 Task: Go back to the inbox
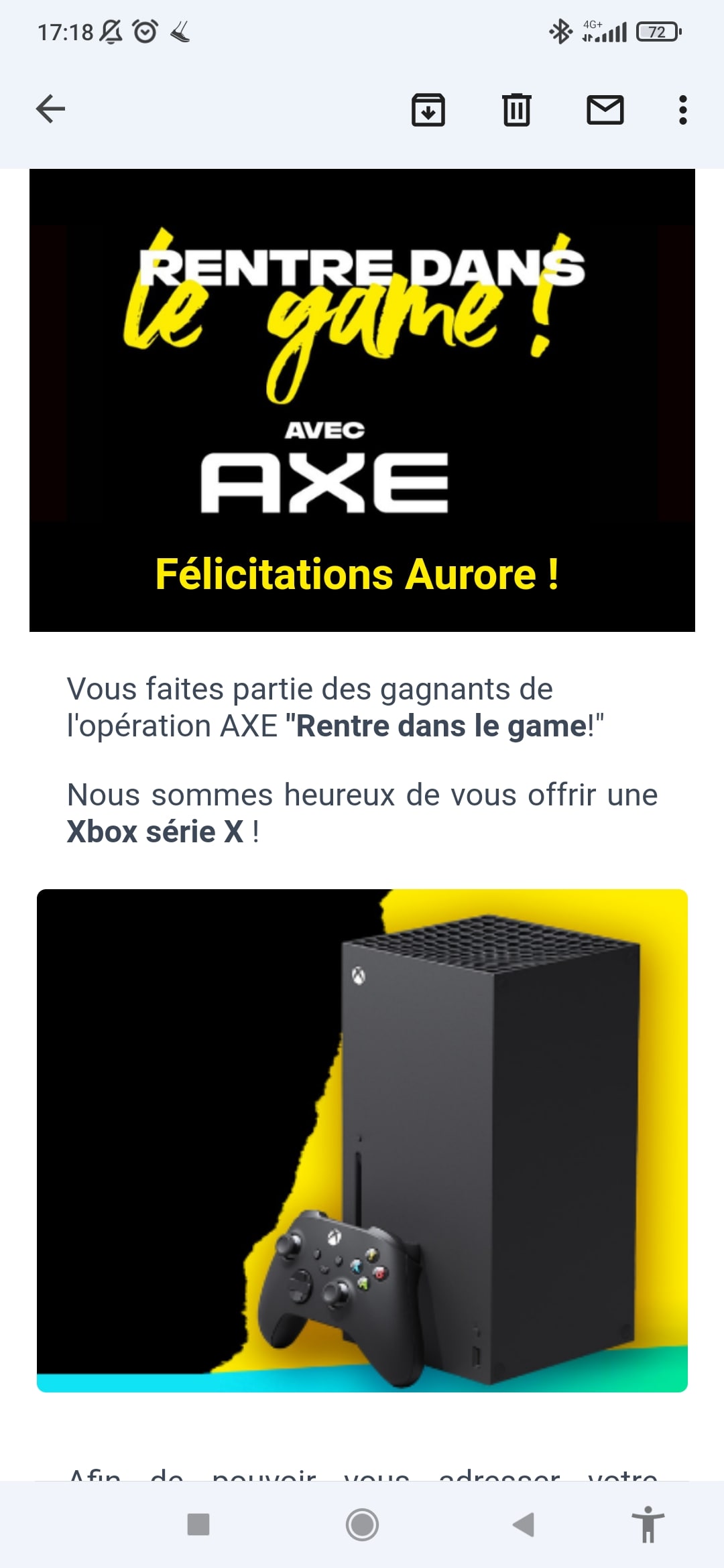coord(50,109)
